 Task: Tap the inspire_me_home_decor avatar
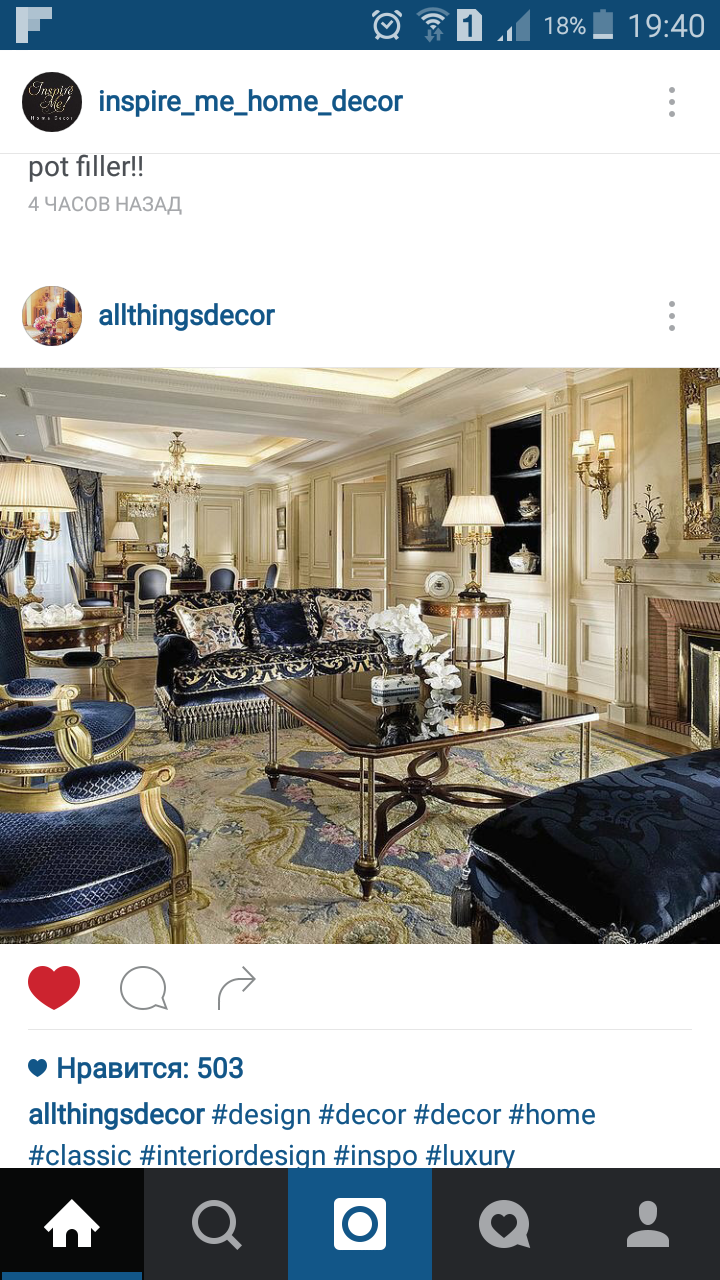coord(52,102)
